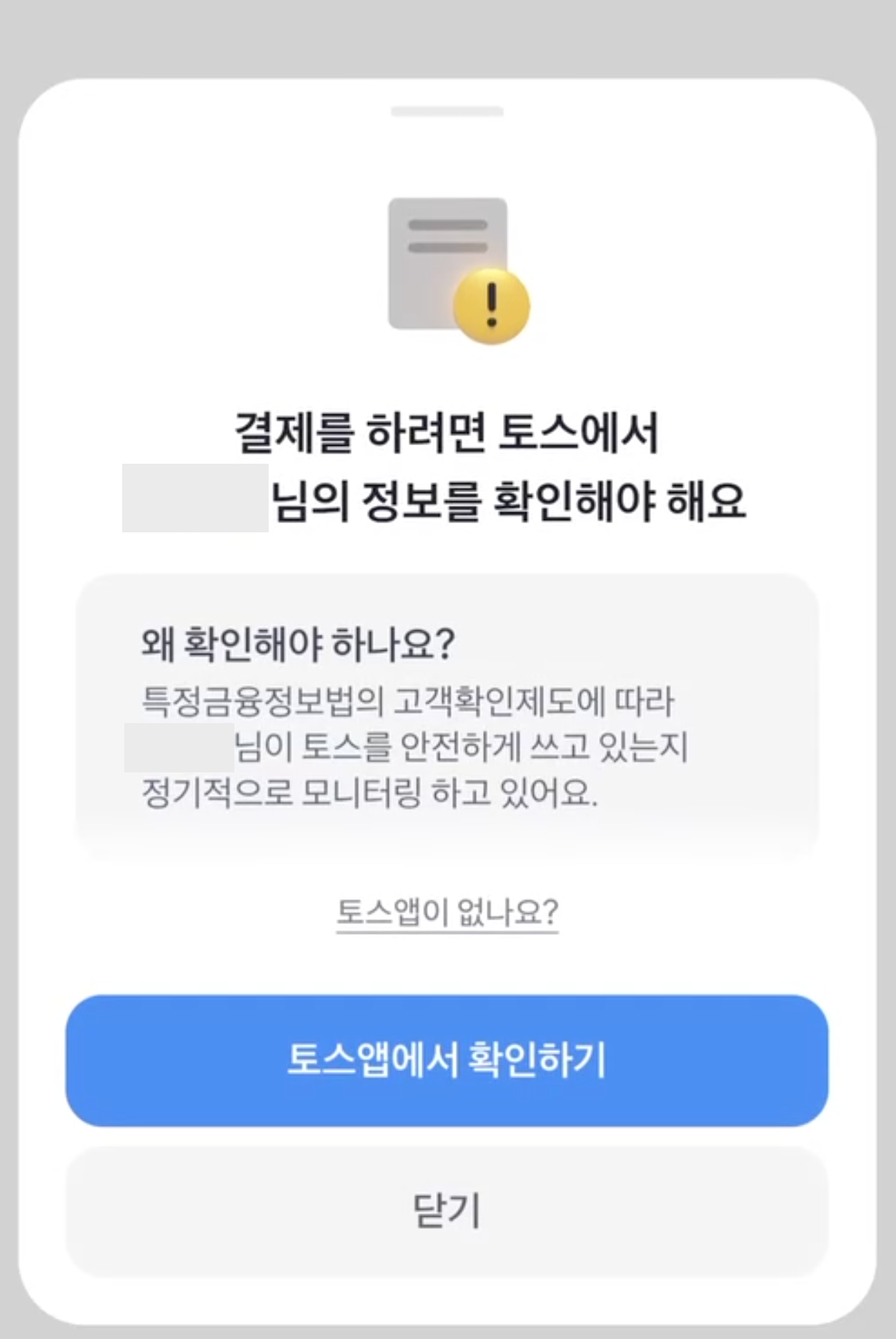Dismiss the dialog with 닫기
Viewport: 896px width, 1339px height.
[x=447, y=1210]
